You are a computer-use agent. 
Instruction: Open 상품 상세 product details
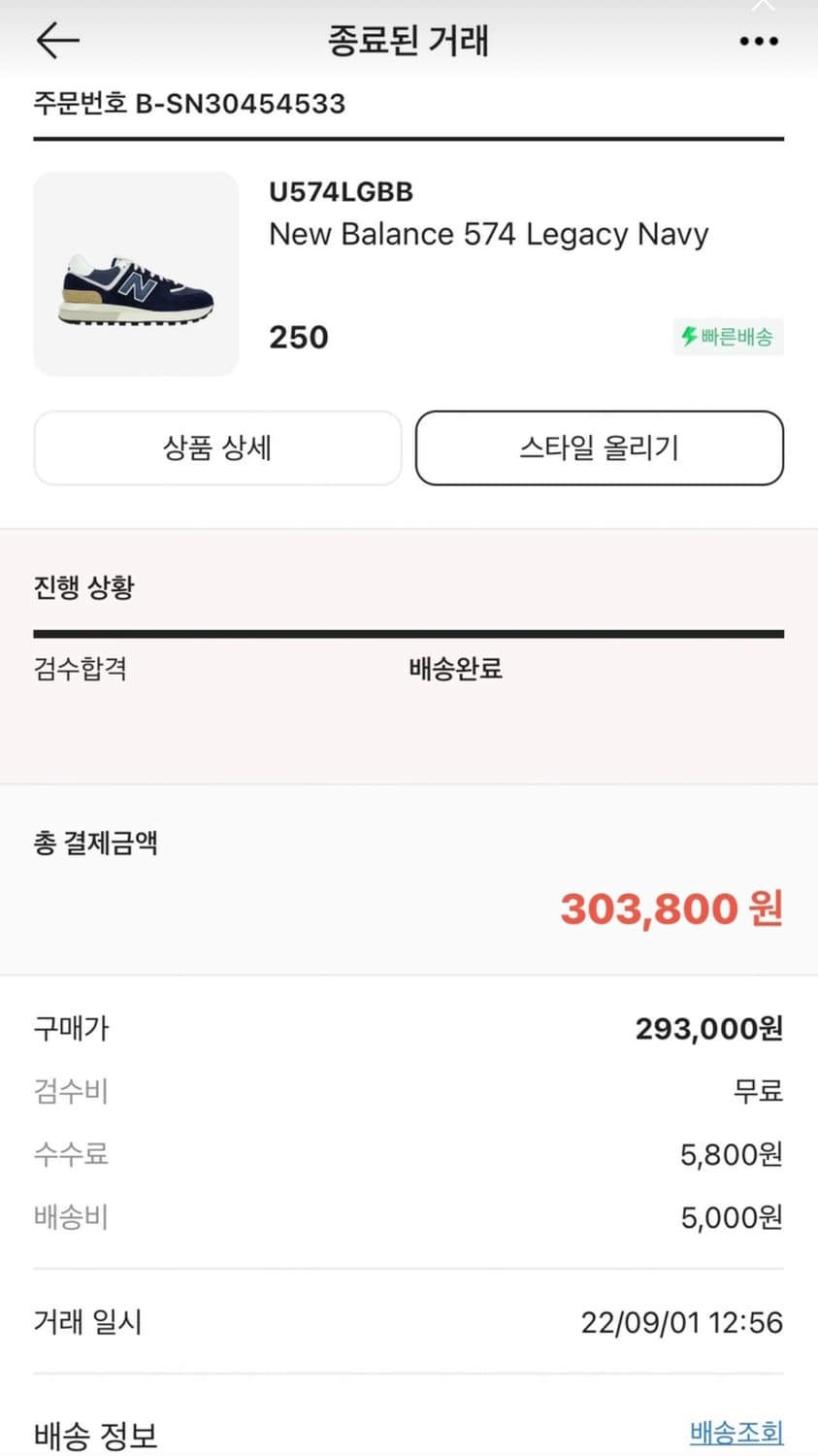pyautogui.click(x=217, y=447)
